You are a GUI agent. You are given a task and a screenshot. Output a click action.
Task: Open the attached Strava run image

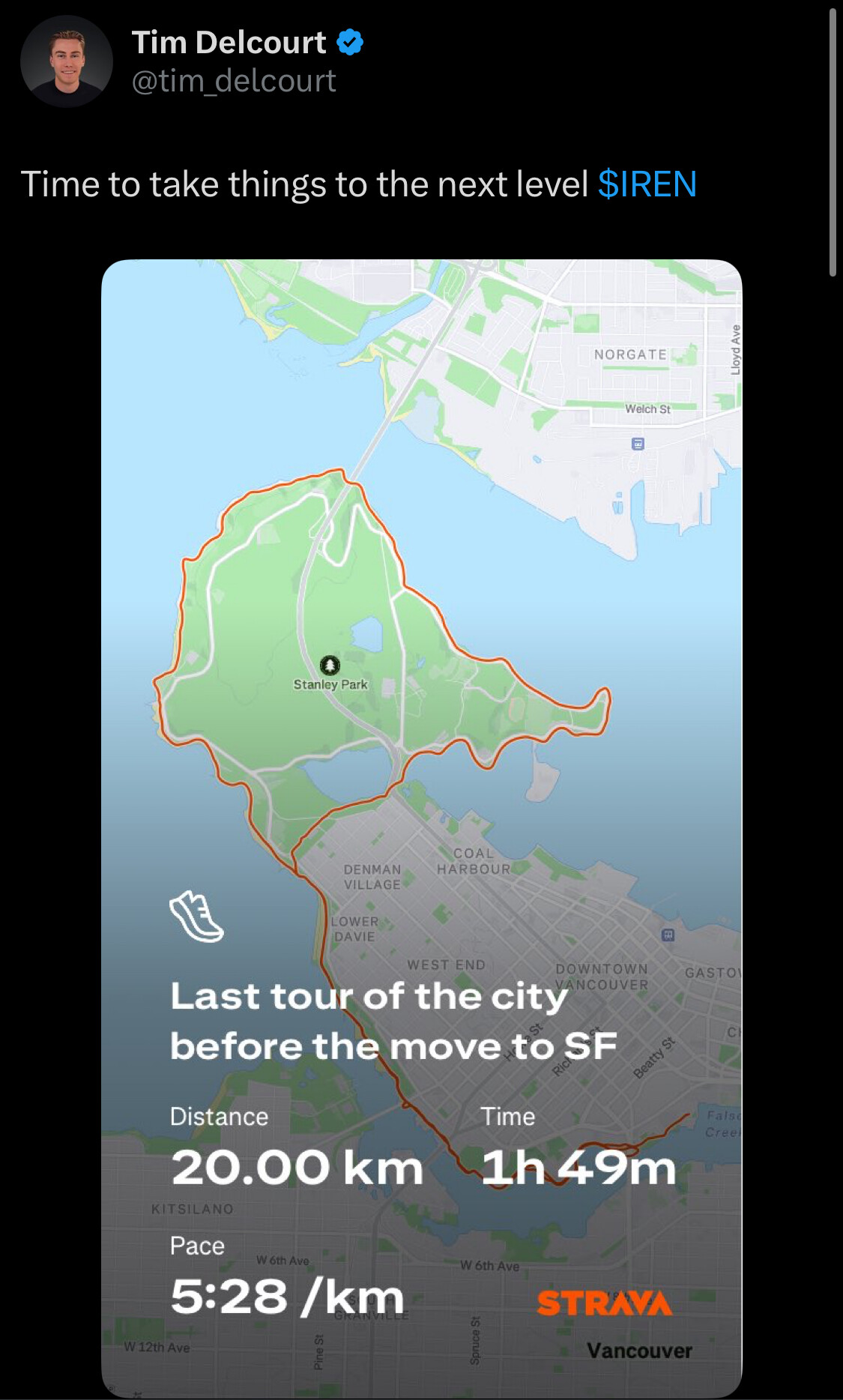pos(421,749)
